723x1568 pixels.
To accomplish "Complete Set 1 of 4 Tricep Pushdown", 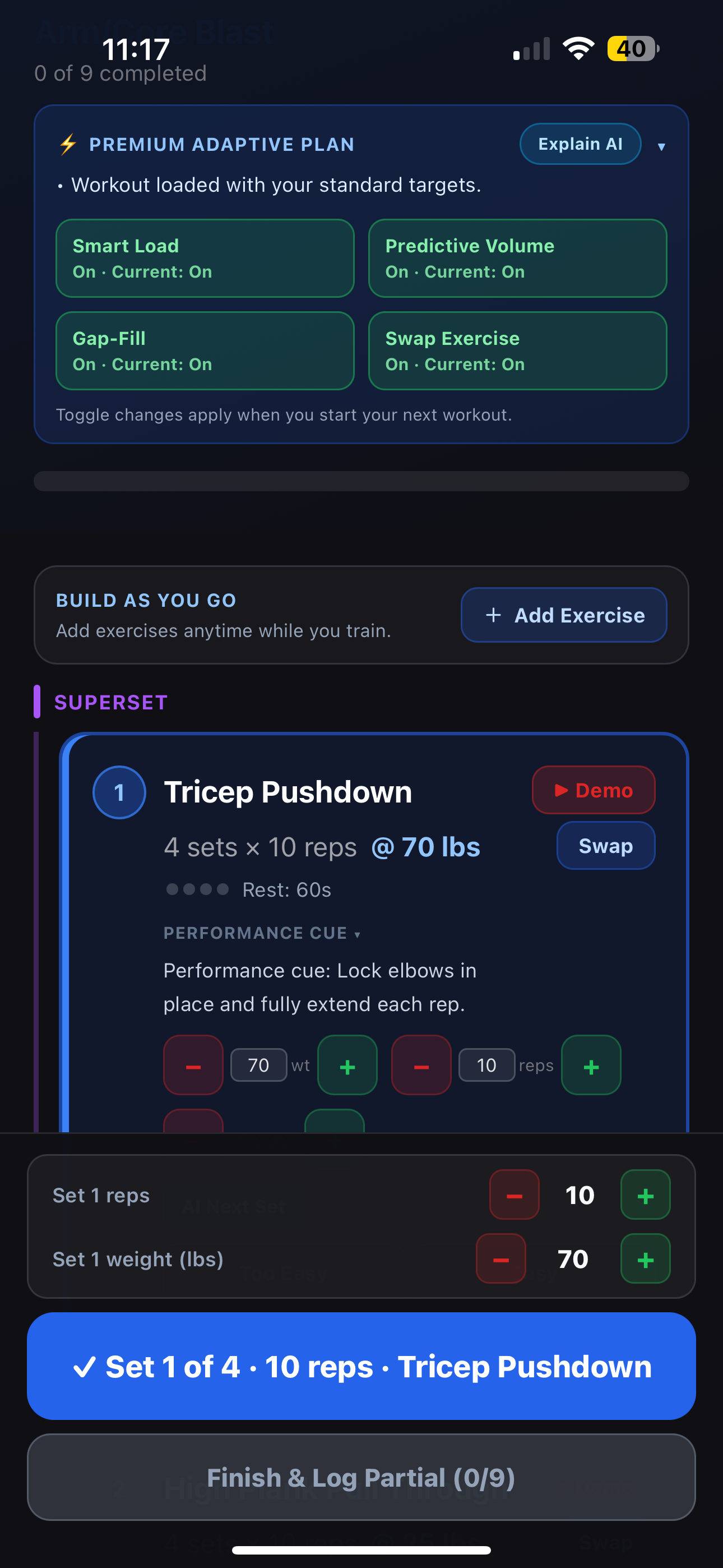I will (x=361, y=1367).
